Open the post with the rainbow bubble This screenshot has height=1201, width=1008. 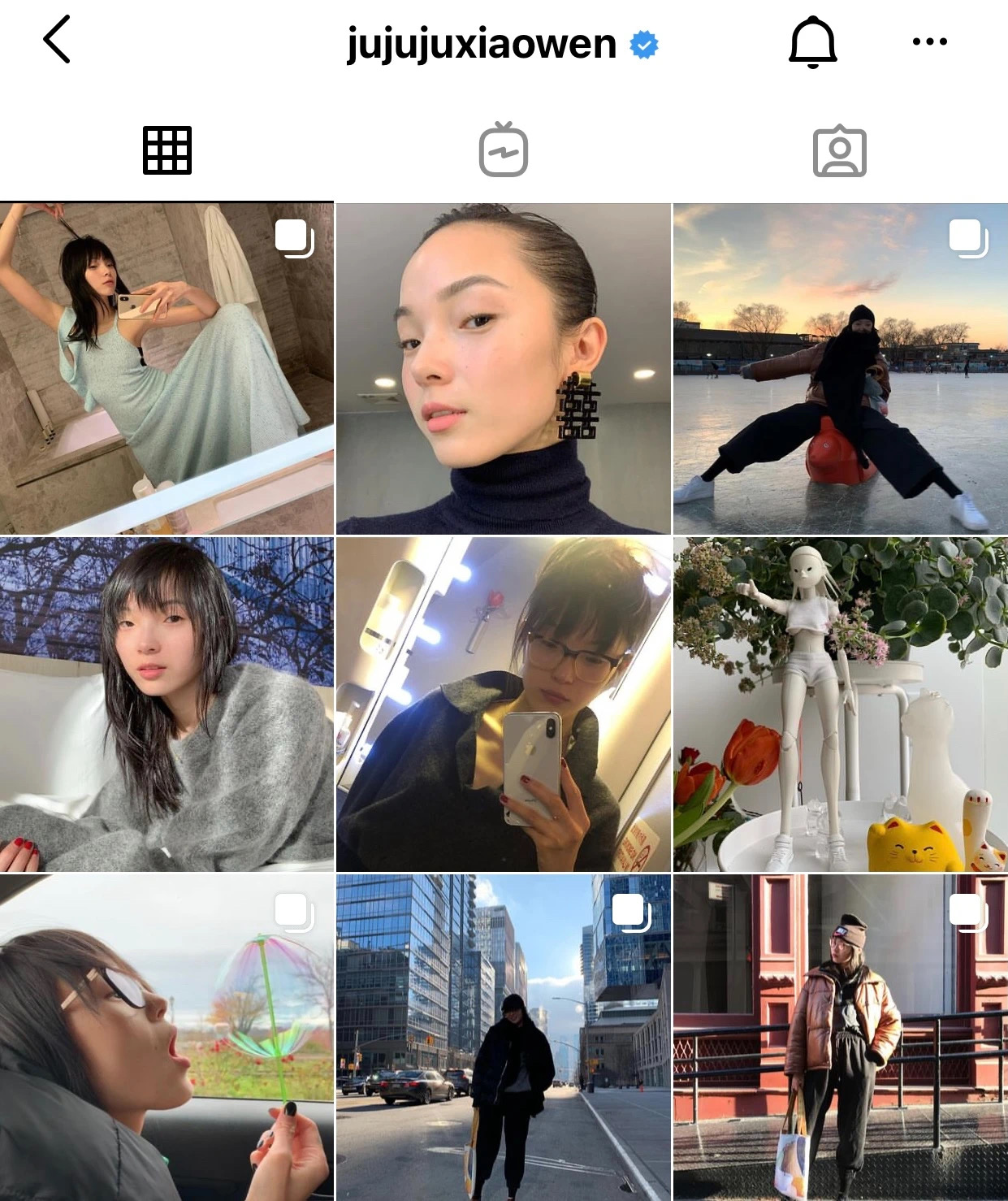click(x=167, y=1038)
